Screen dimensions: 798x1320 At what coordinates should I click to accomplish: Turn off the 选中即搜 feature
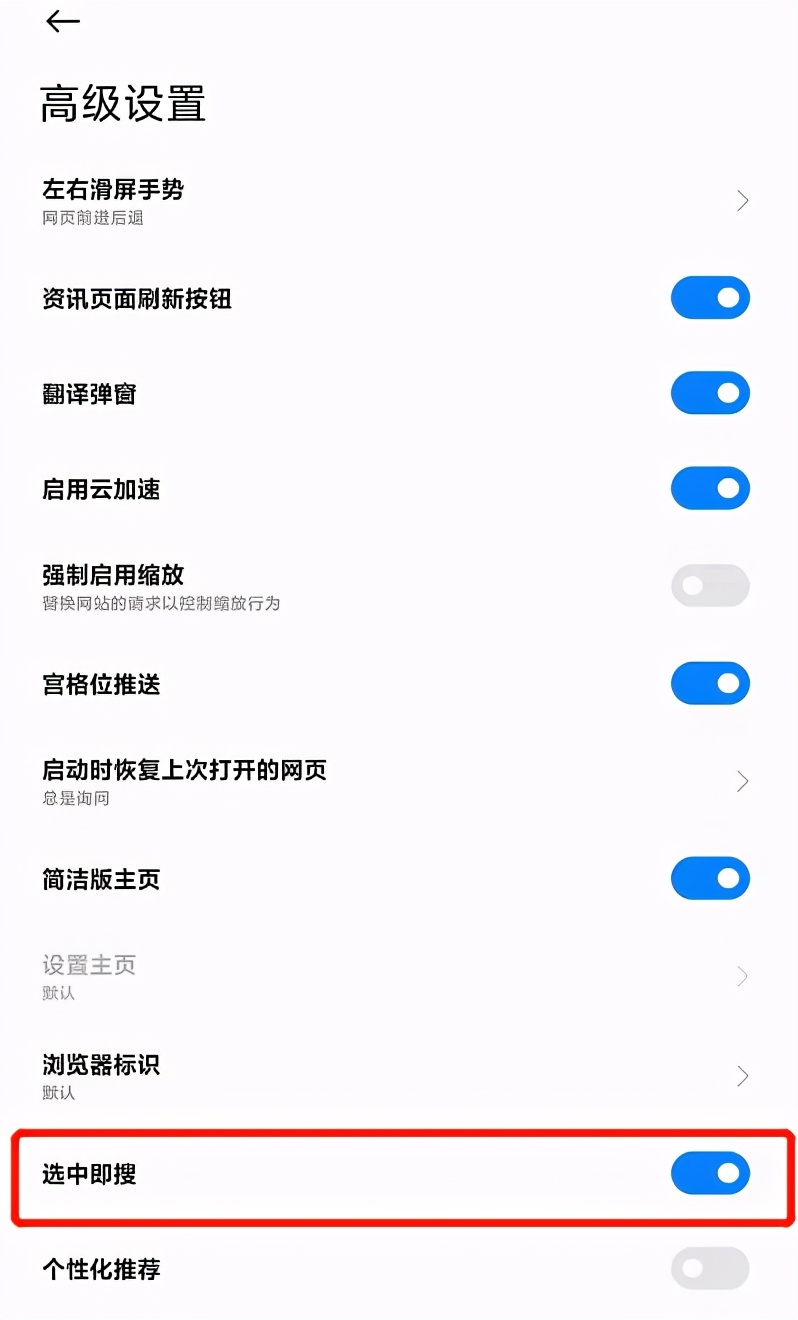[710, 1173]
